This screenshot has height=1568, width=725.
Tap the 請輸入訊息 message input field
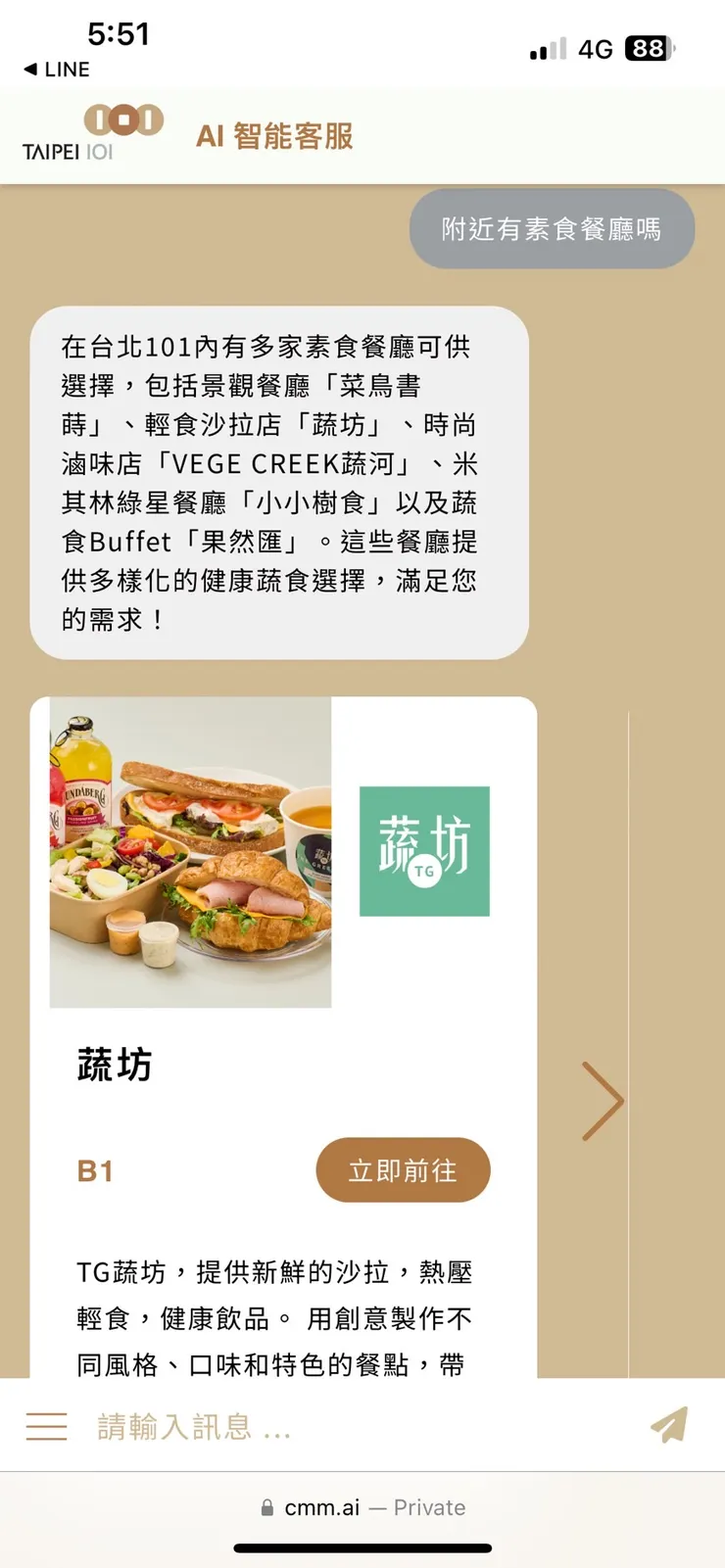(191, 1426)
